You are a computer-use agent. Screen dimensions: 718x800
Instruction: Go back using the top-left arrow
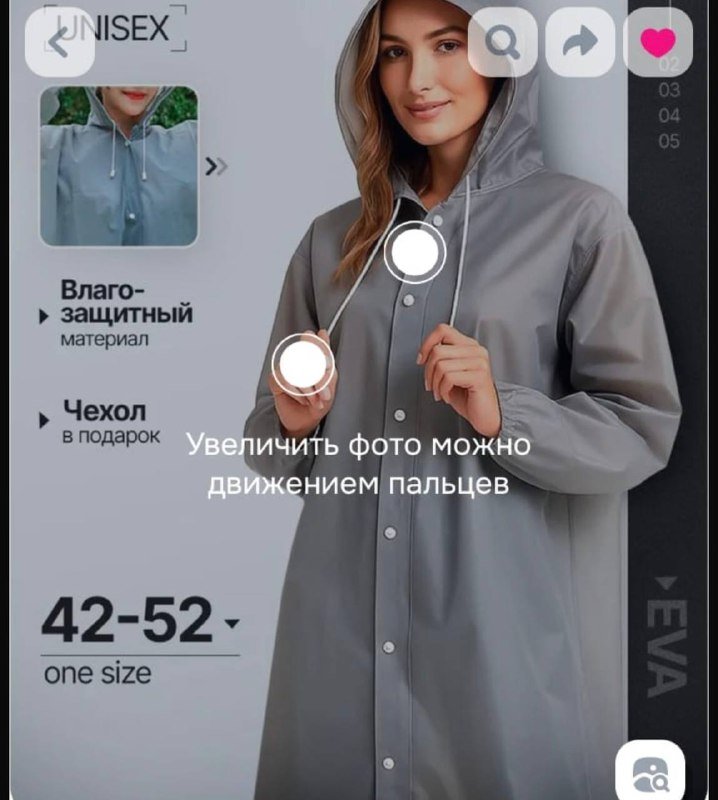pyautogui.click(x=59, y=43)
